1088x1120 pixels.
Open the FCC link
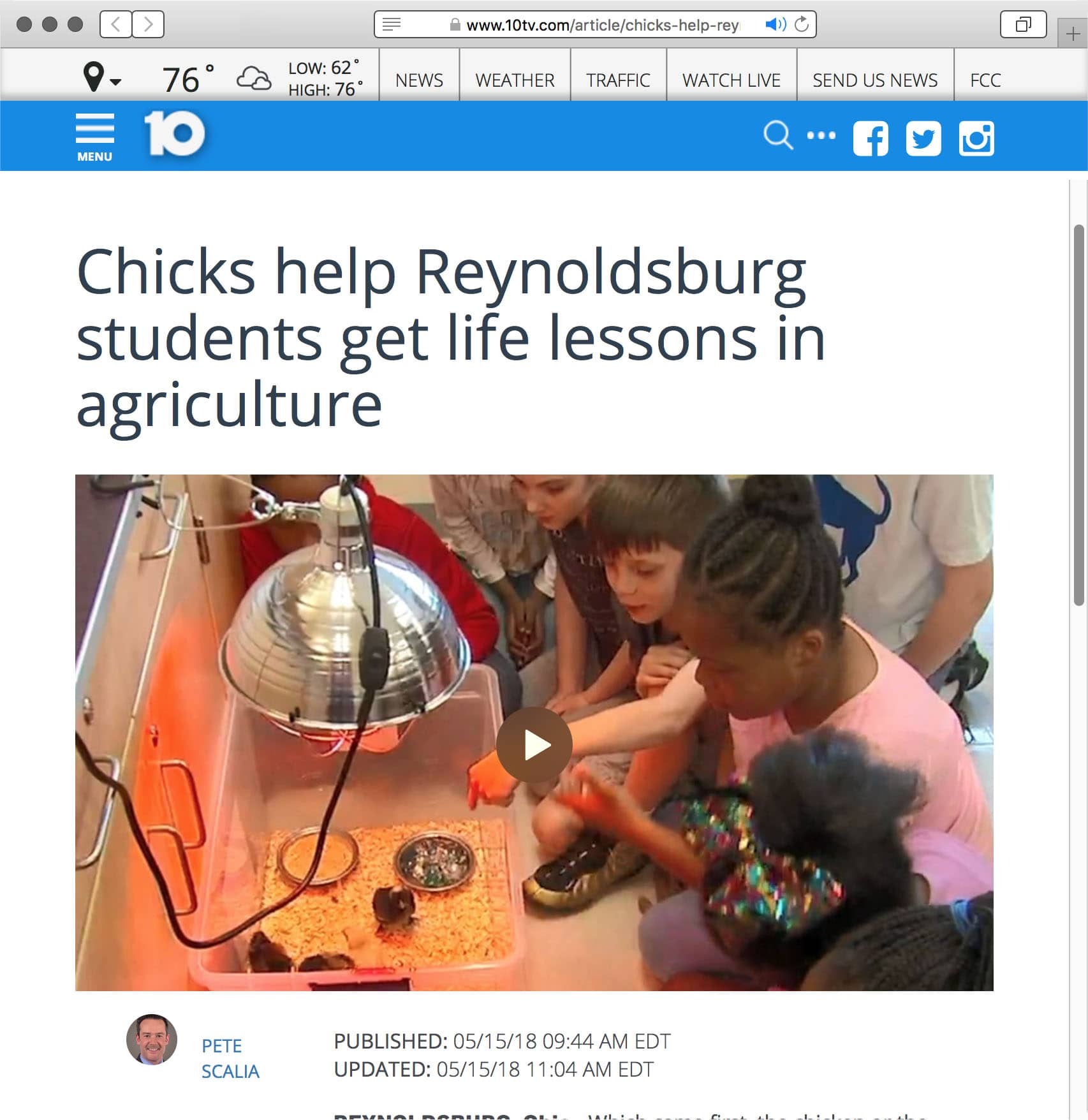point(985,80)
